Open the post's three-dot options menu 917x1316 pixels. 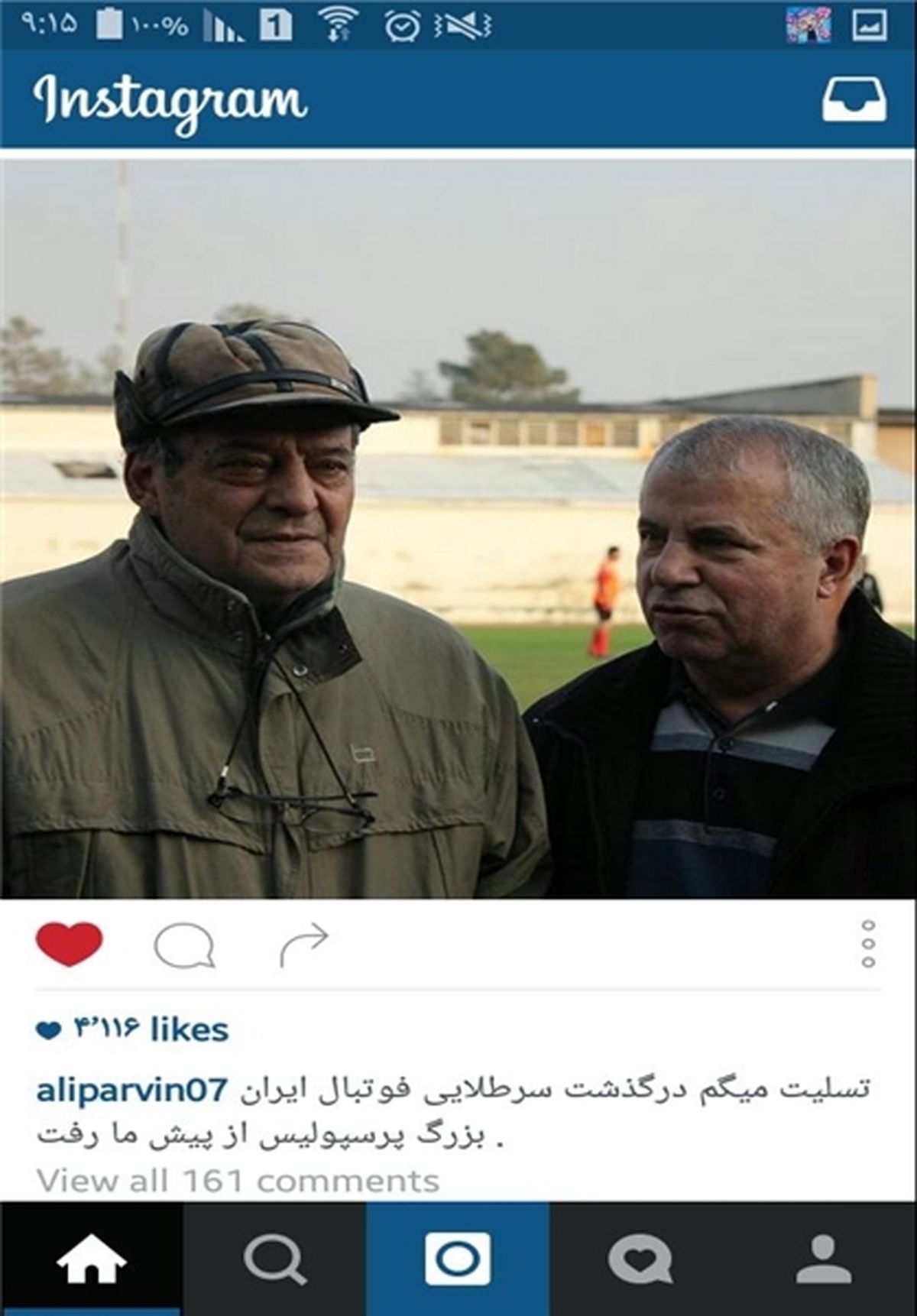(x=867, y=944)
